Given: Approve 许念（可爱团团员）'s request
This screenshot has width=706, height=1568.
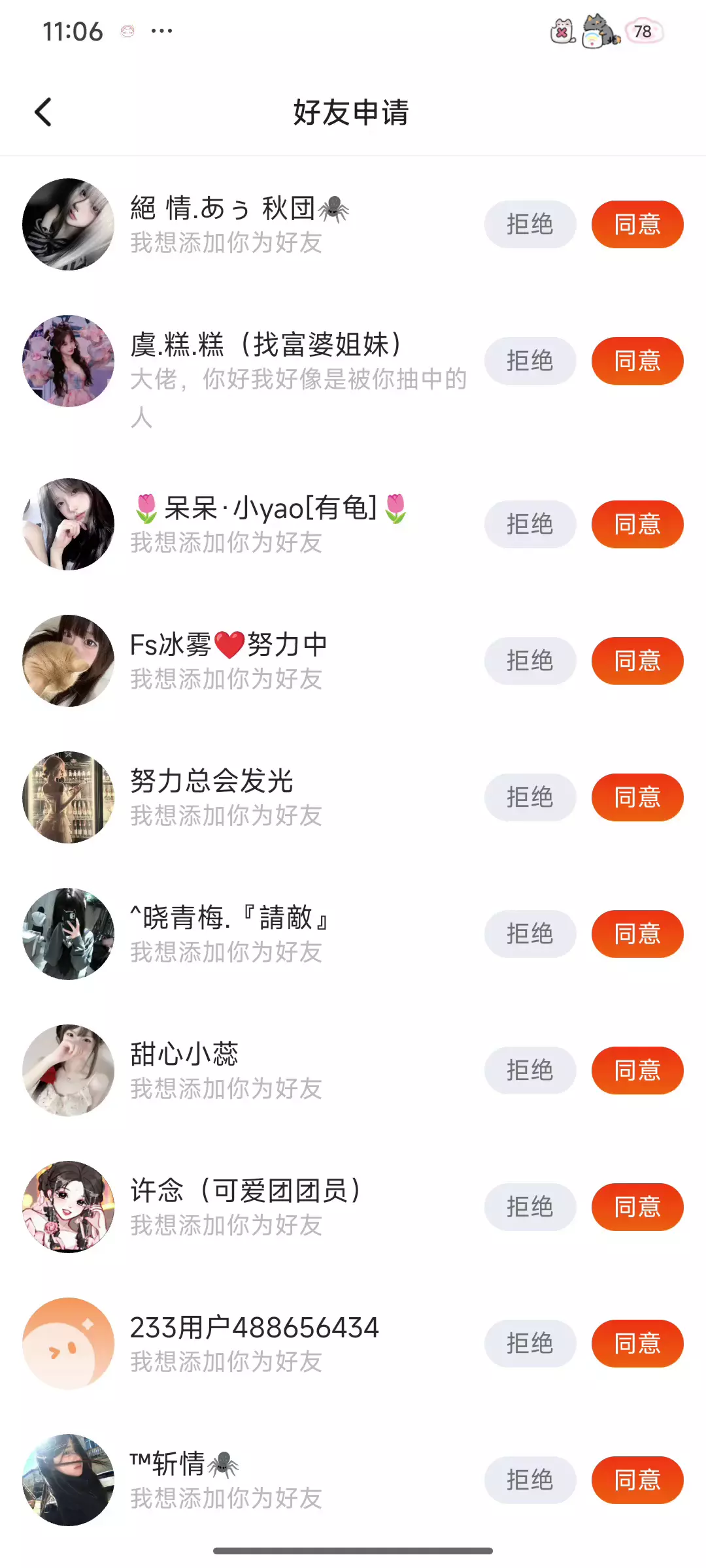Looking at the screenshot, I should click(x=637, y=1207).
